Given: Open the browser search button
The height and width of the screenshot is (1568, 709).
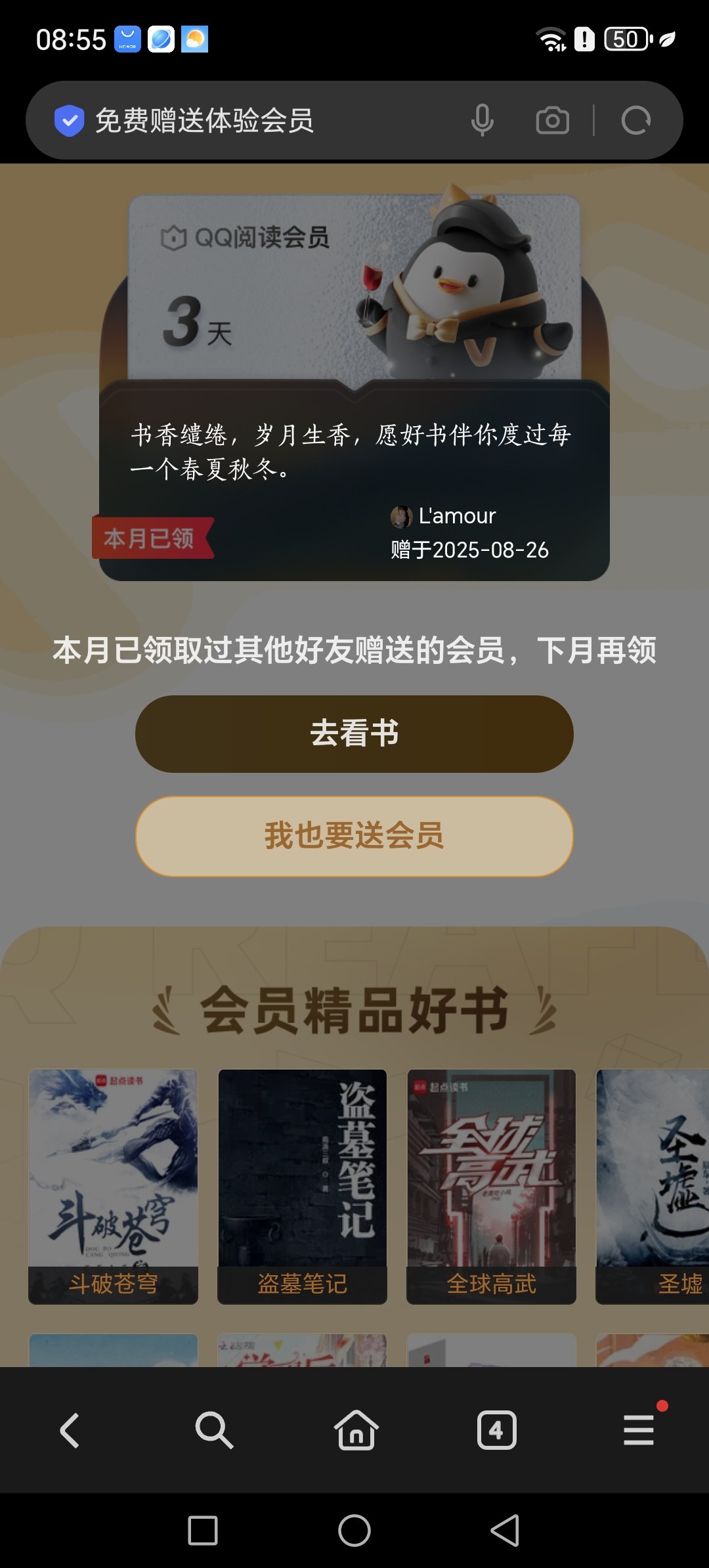Looking at the screenshot, I should coord(214,1430).
